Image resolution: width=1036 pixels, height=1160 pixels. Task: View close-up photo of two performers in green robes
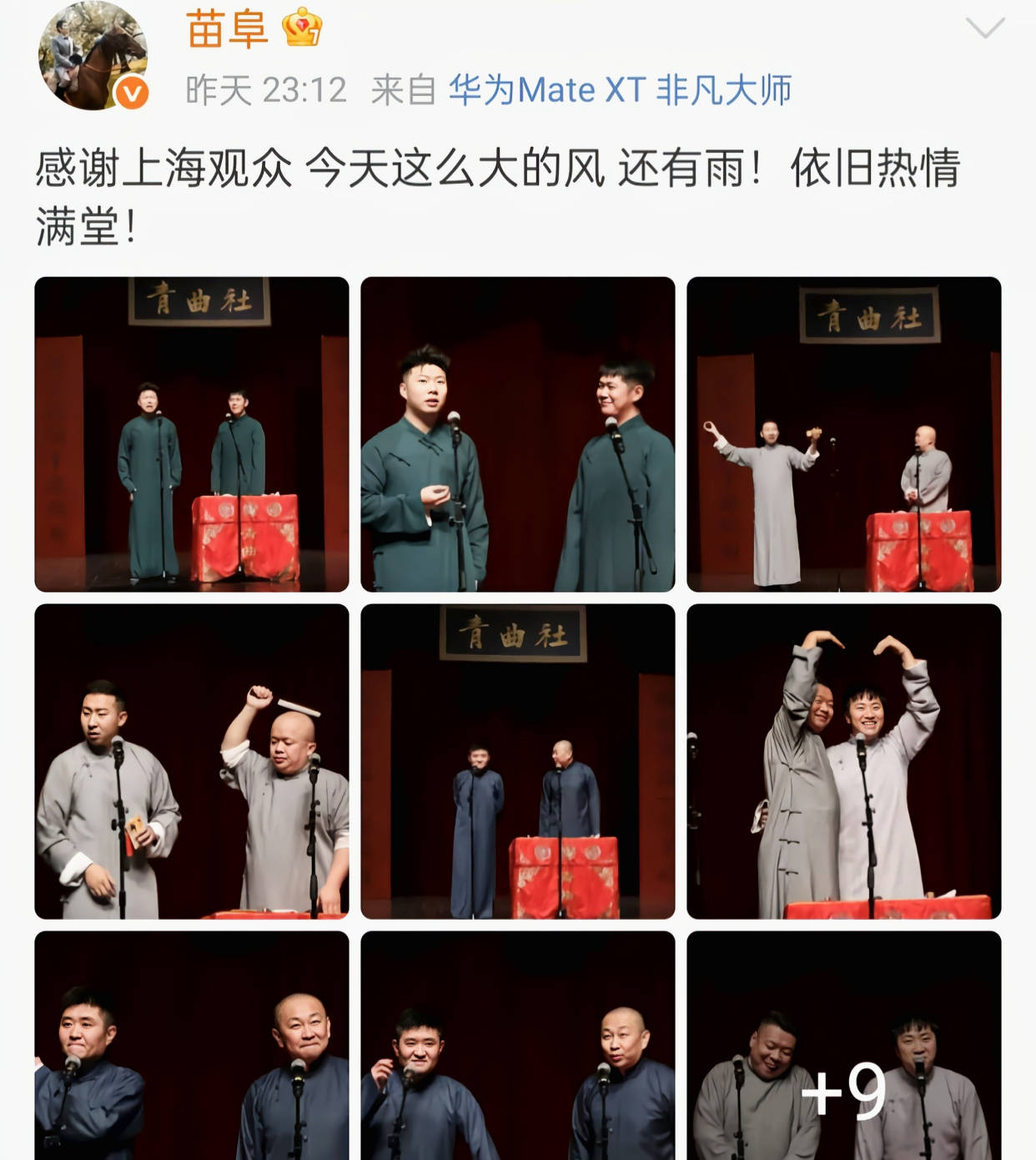(x=517, y=434)
